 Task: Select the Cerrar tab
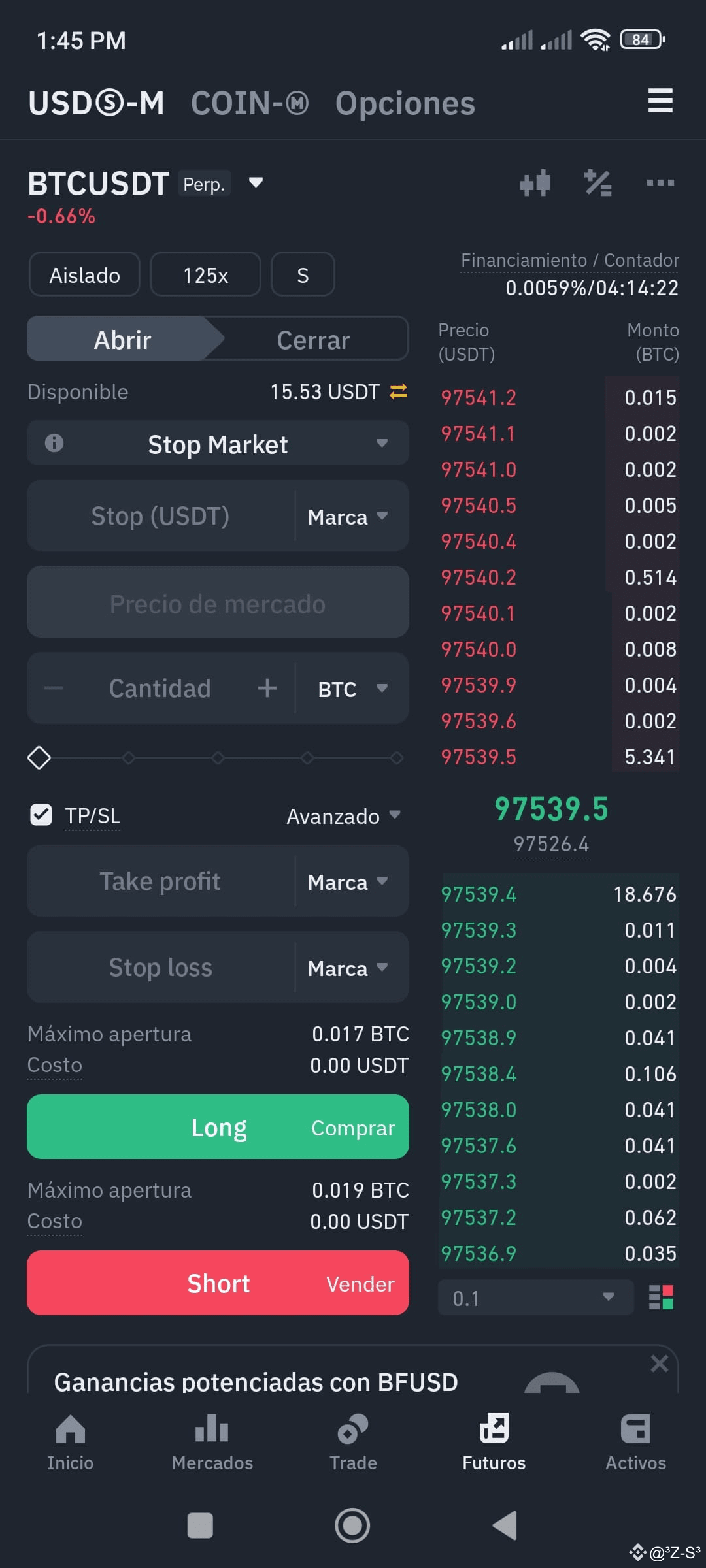(314, 339)
